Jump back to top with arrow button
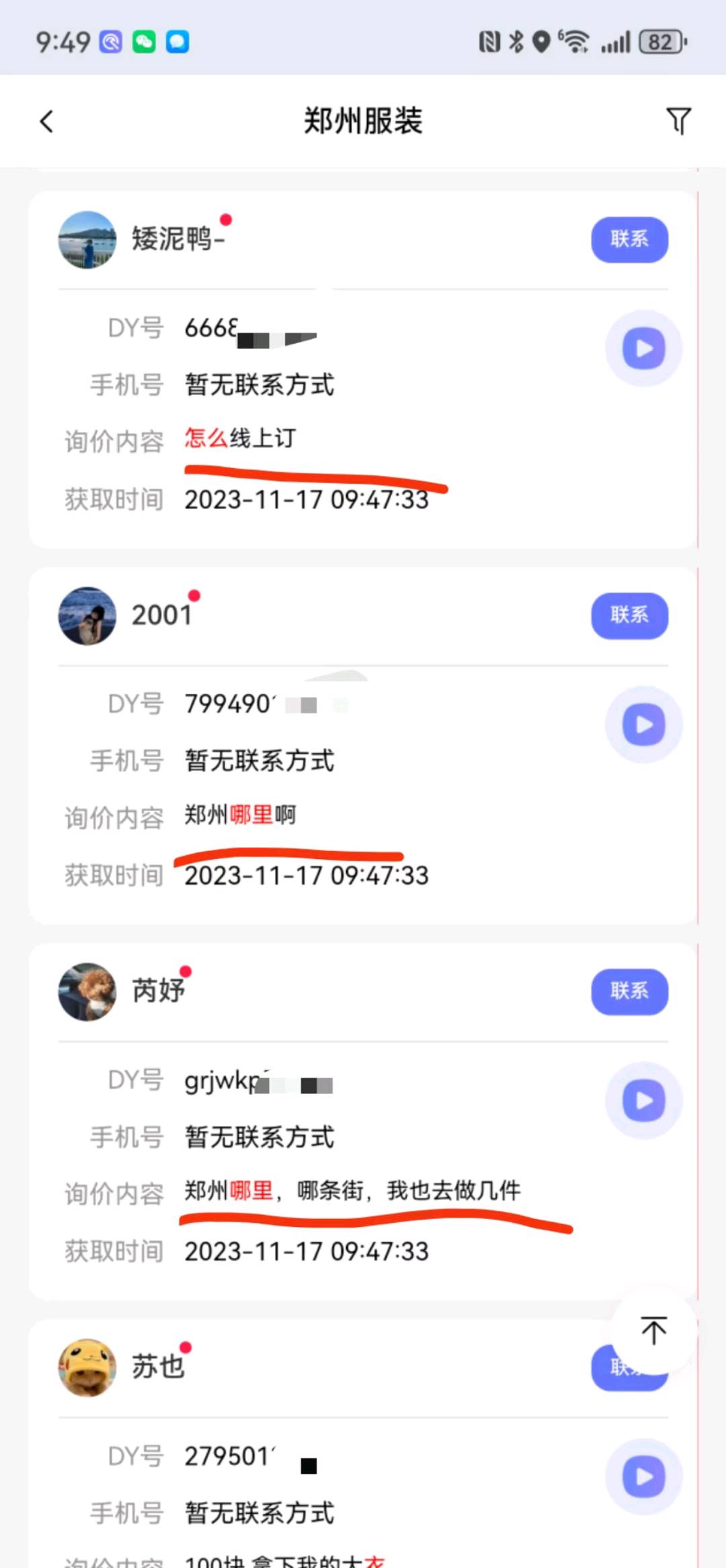The height and width of the screenshot is (1568, 726). click(x=653, y=1331)
